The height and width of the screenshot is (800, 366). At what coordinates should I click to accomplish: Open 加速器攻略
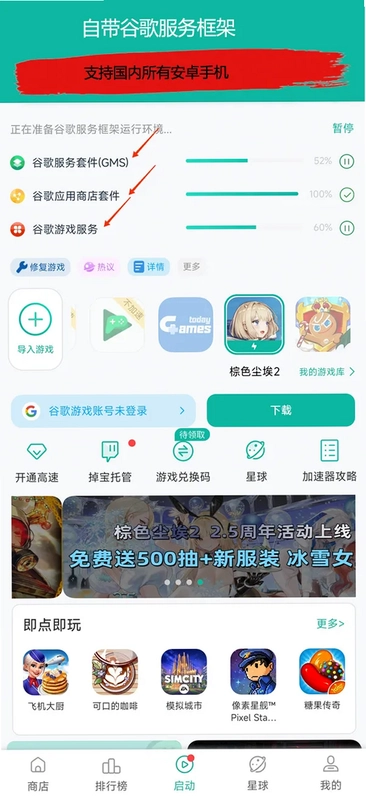(x=329, y=461)
